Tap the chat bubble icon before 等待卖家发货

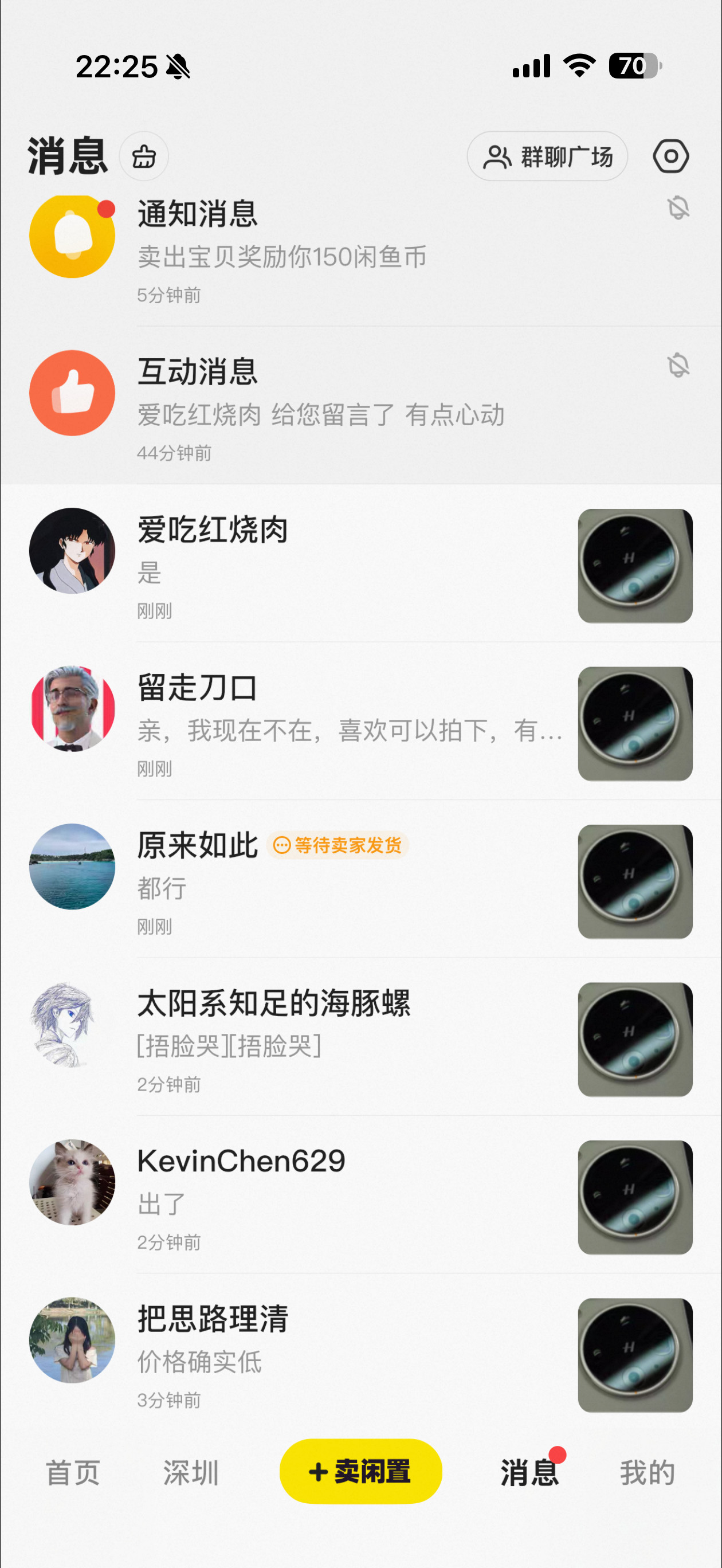pos(282,846)
